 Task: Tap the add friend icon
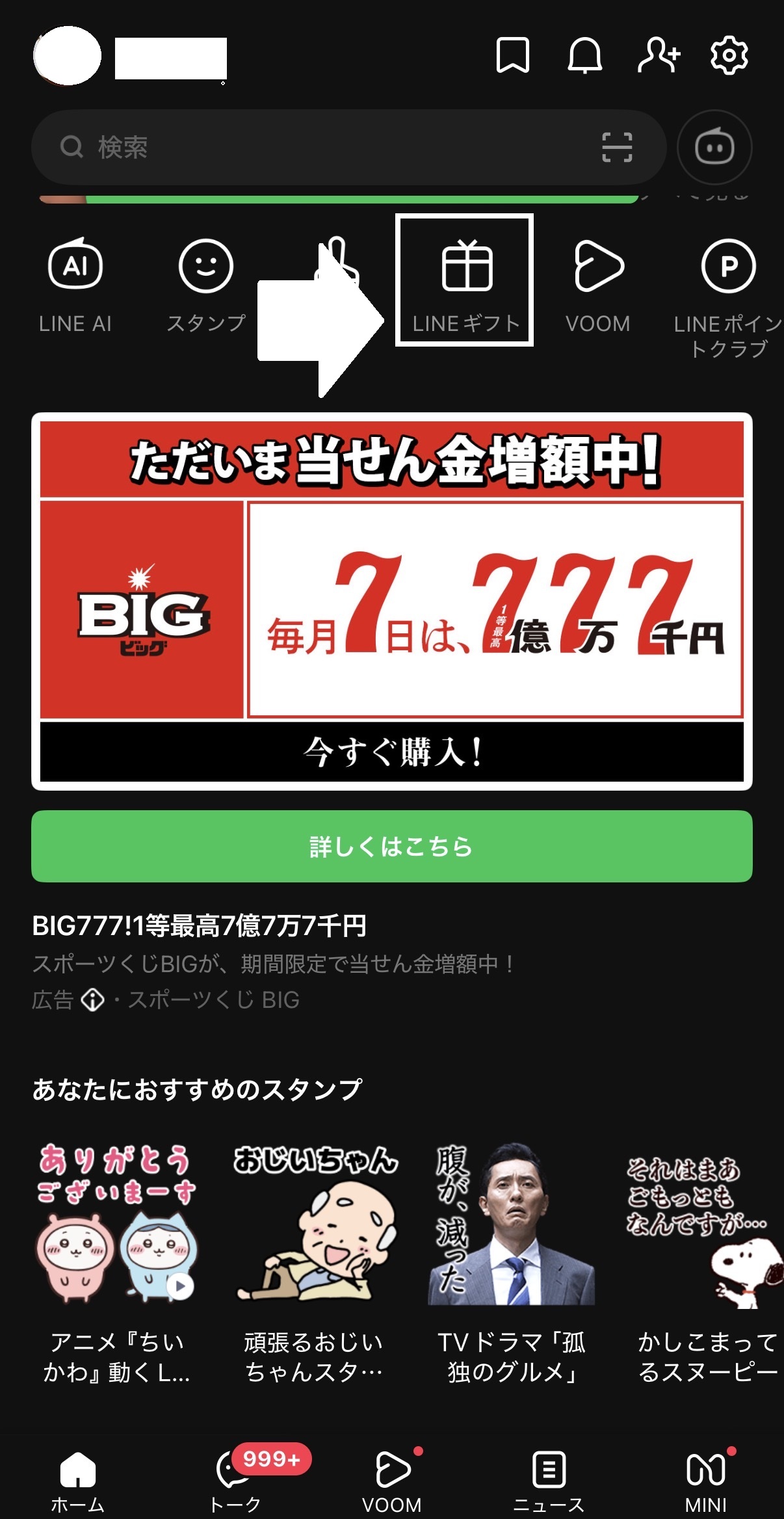[658, 56]
